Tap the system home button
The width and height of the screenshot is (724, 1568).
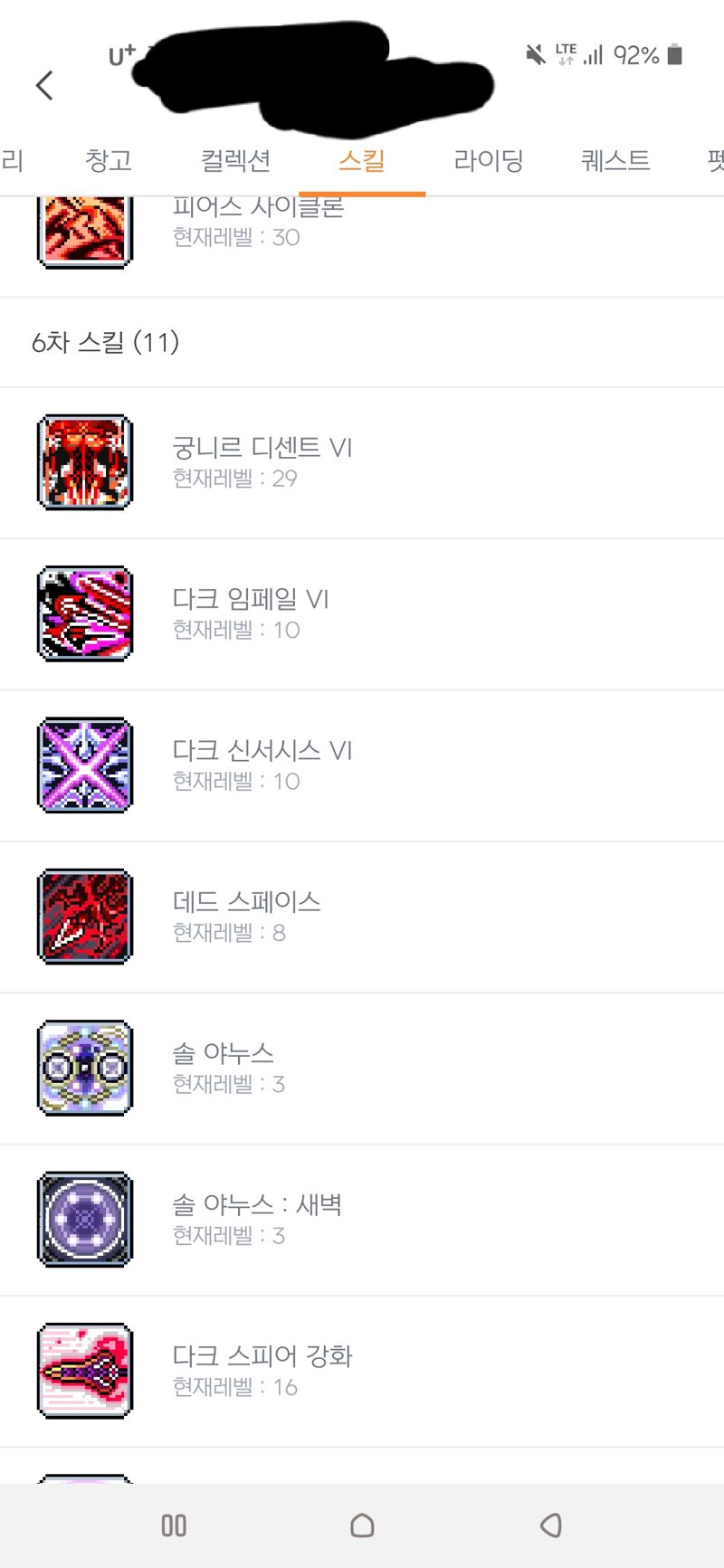[x=362, y=1525]
